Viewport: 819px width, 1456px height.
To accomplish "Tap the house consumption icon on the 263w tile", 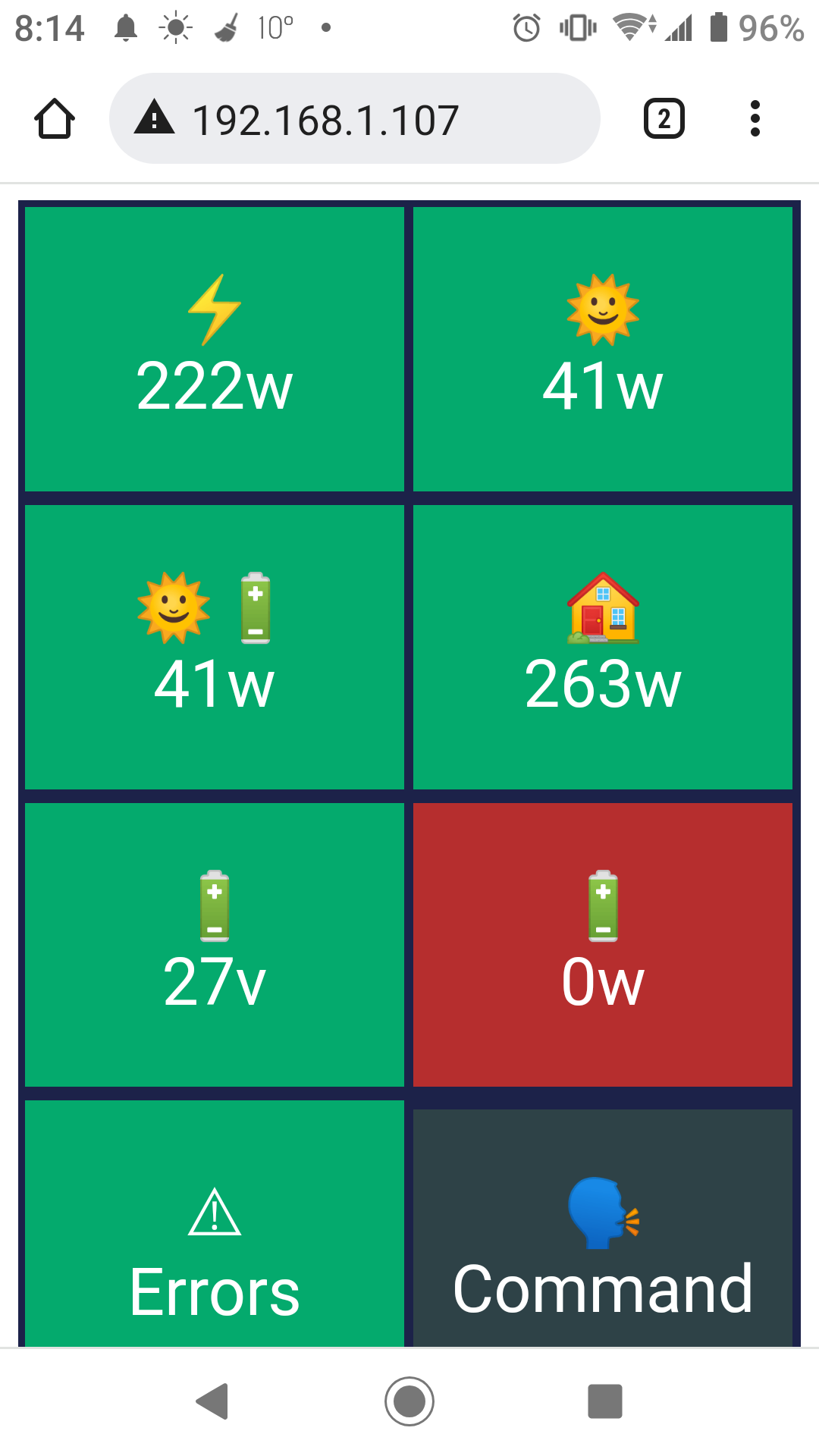I will pyautogui.click(x=601, y=607).
